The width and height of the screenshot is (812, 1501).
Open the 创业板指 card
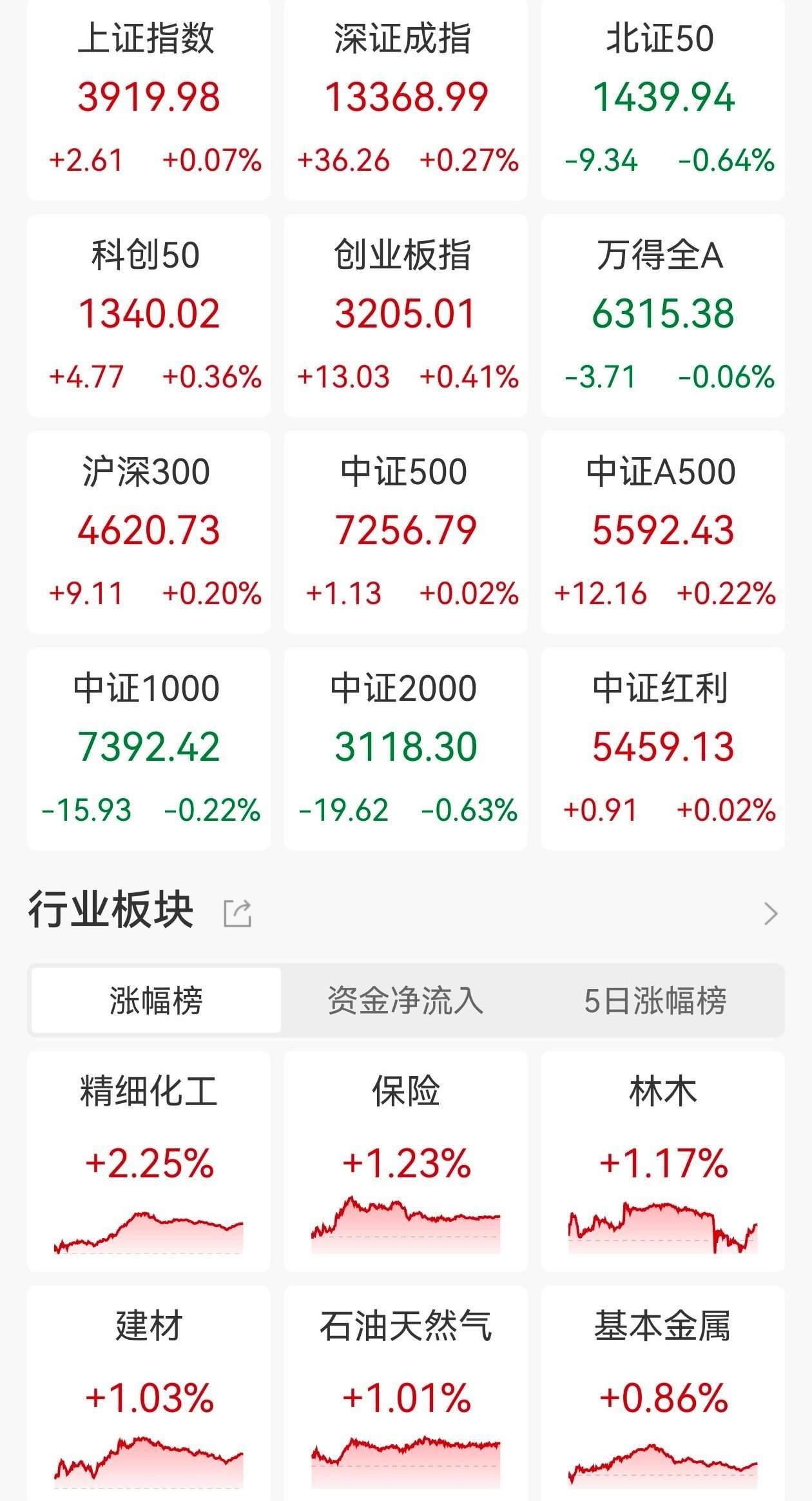406,316
